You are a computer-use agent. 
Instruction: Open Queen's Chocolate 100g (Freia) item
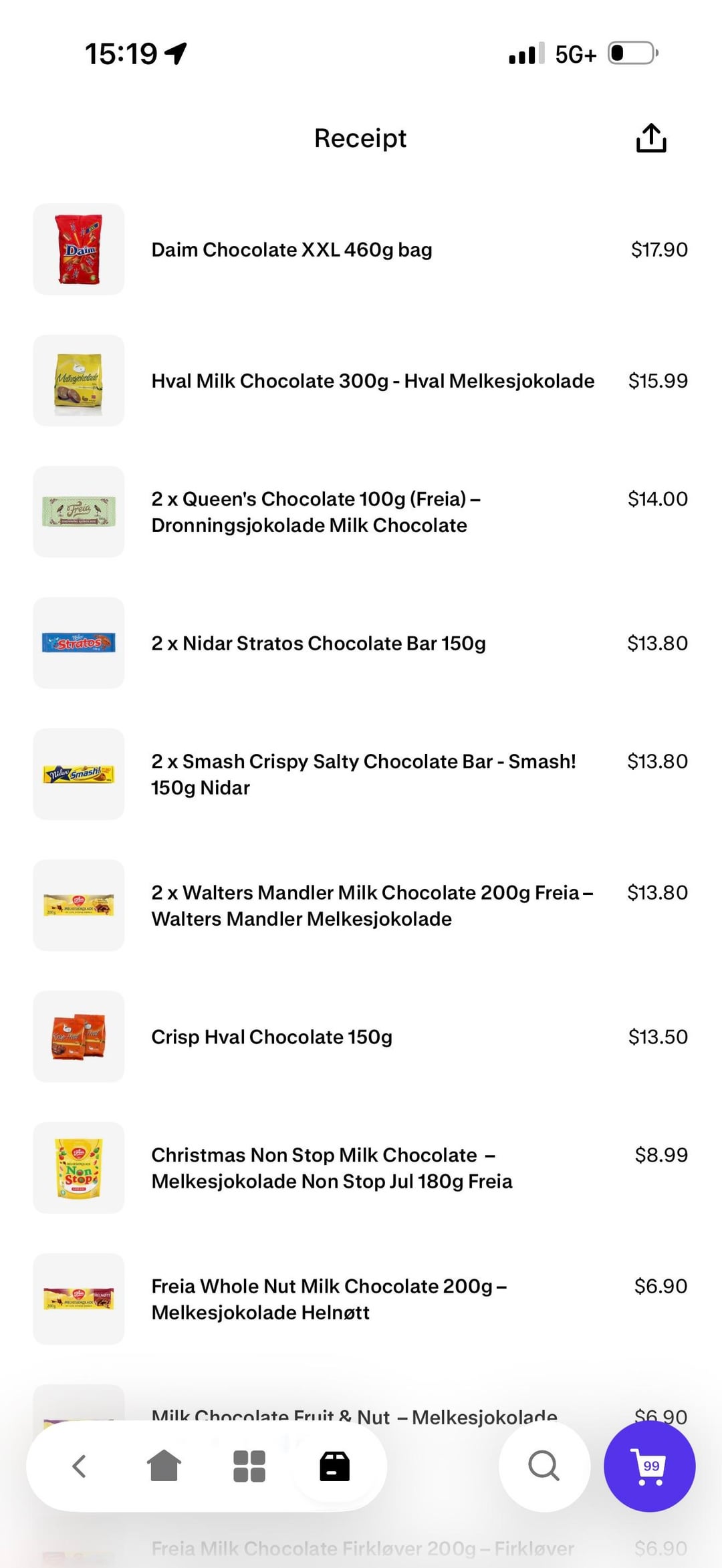pyautogui.click(x=316, y=512)
